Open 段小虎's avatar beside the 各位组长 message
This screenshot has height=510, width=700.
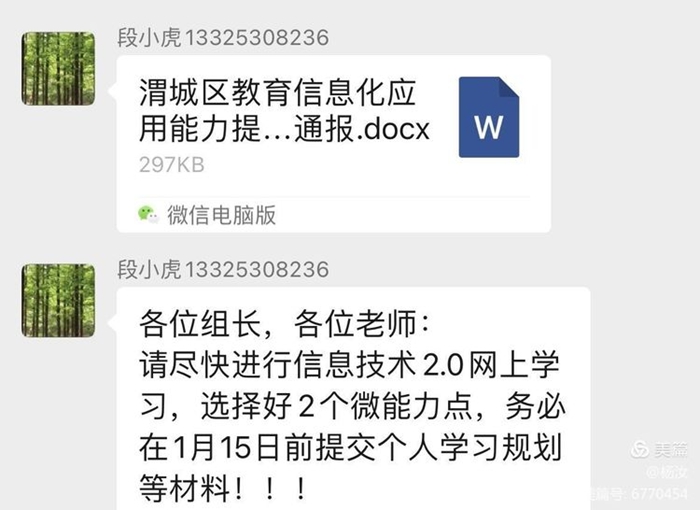pos(58,300)
